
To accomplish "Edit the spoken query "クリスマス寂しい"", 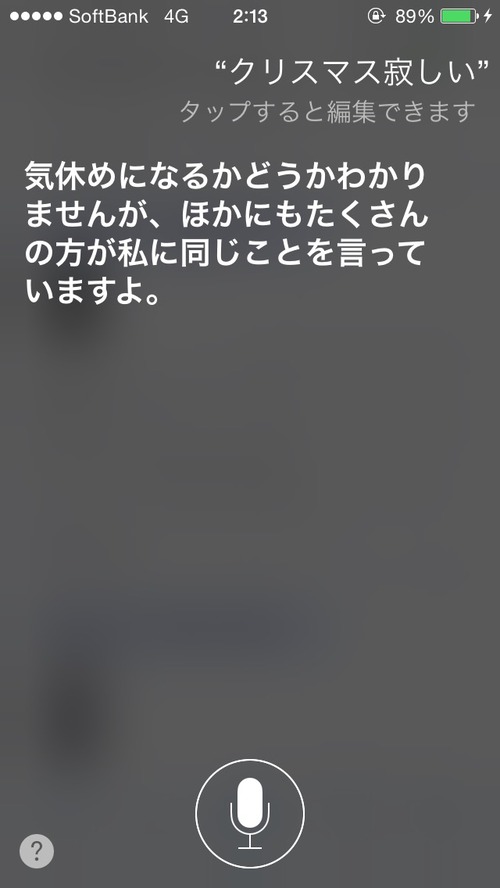I will 352,72.
